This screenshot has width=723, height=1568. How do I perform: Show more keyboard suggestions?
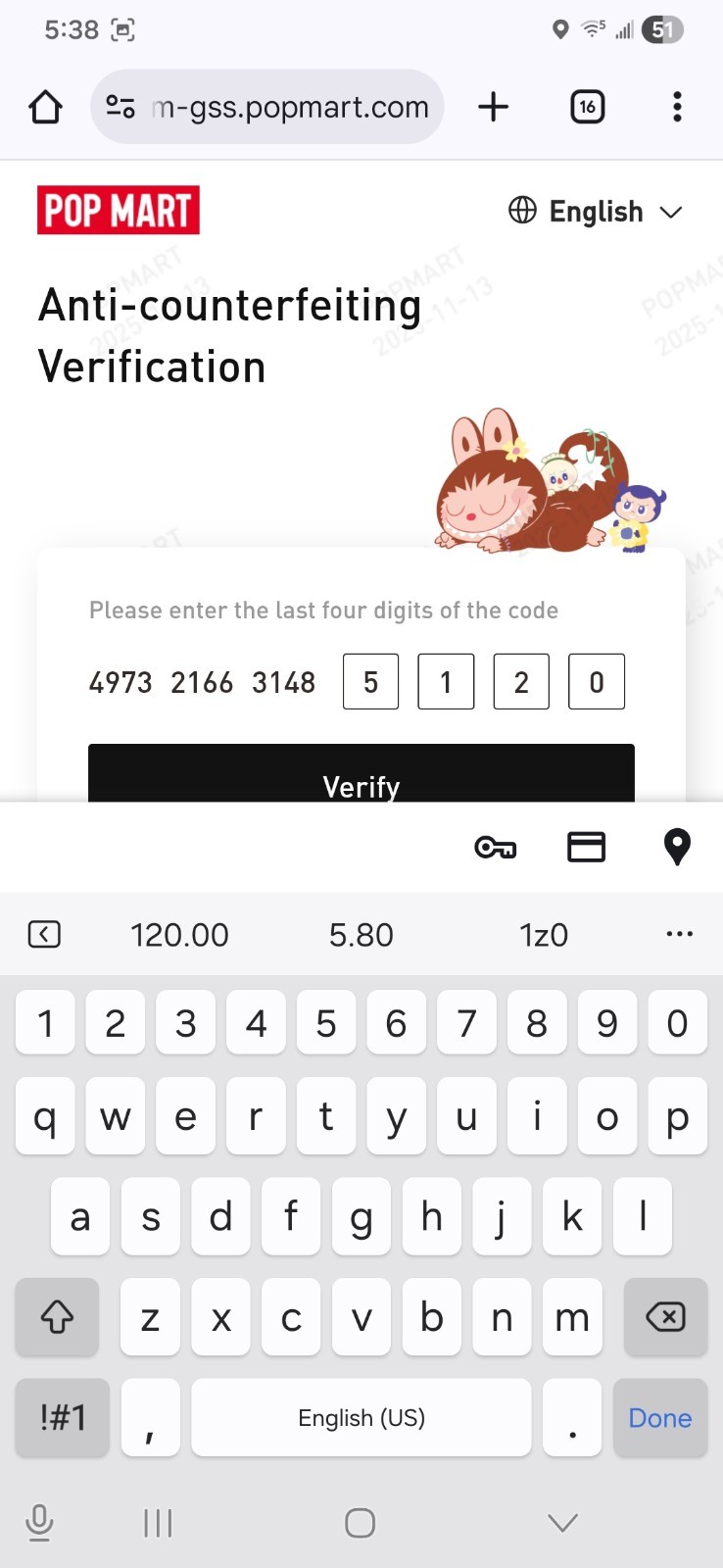tap(679, 934)
